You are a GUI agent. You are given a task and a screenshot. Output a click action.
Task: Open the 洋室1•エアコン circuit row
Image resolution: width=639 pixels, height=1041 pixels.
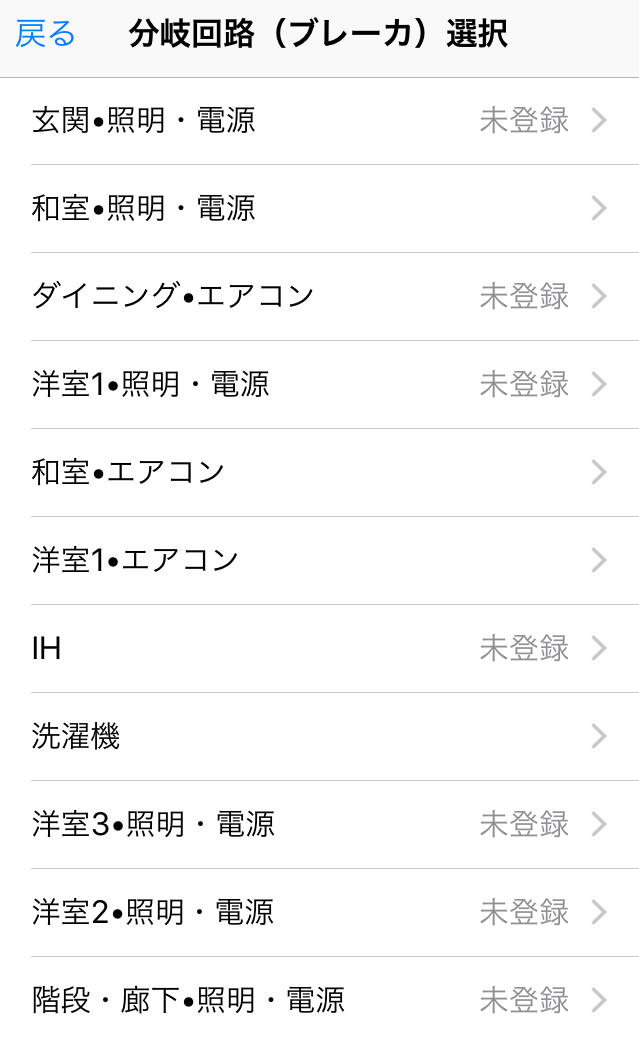coord(320,561)
